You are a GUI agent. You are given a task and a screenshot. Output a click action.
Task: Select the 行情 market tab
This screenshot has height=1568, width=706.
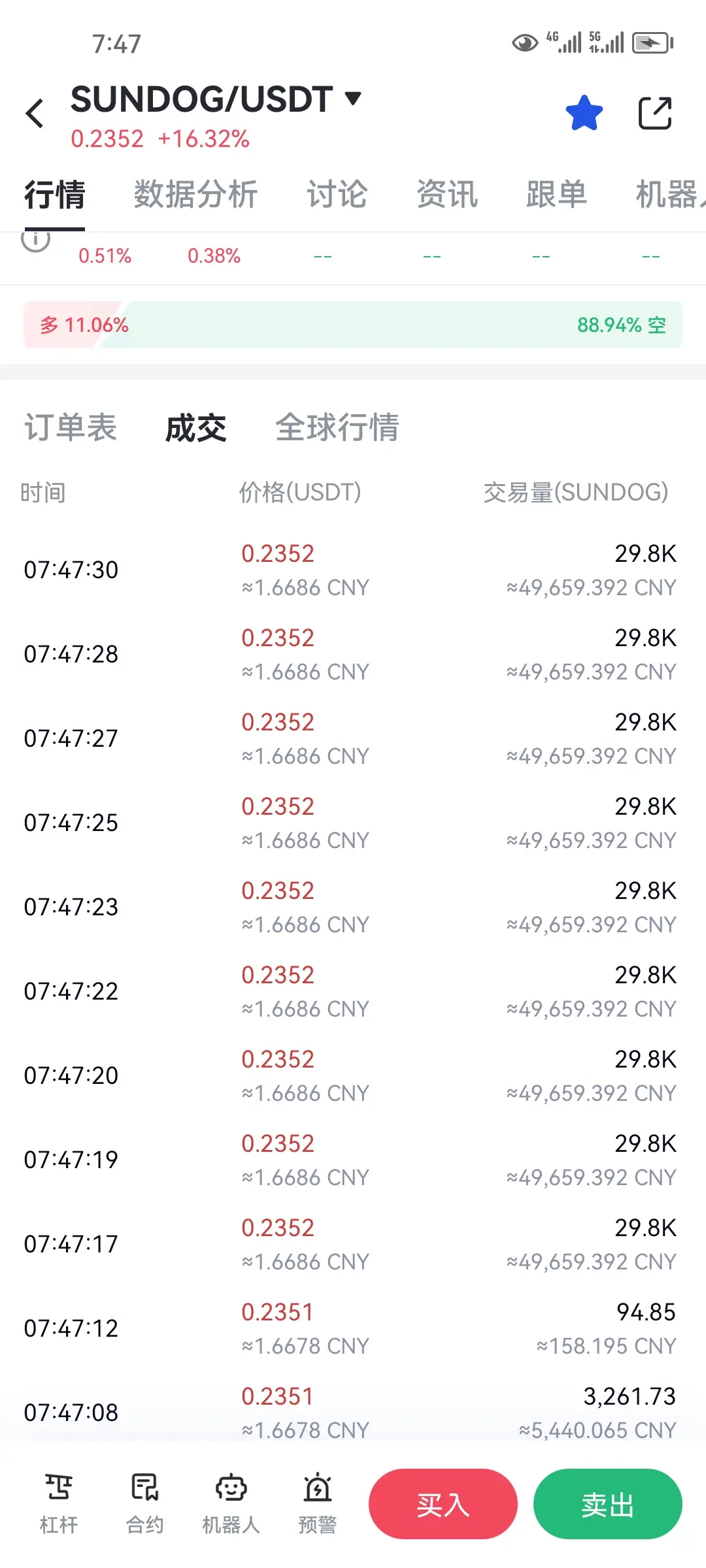click(x=55, y=195)
